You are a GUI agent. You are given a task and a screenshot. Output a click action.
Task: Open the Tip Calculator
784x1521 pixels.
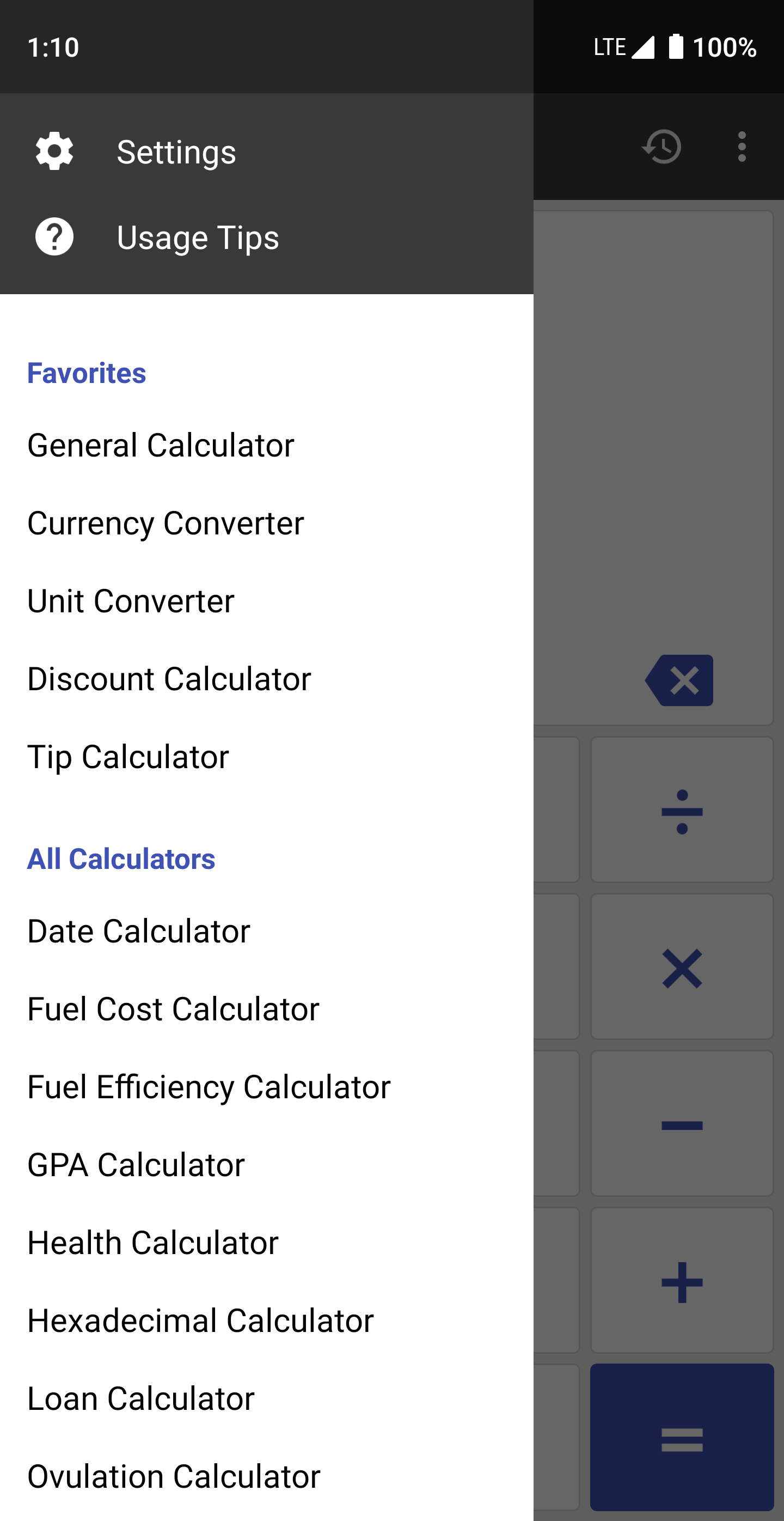pos(127,757)
